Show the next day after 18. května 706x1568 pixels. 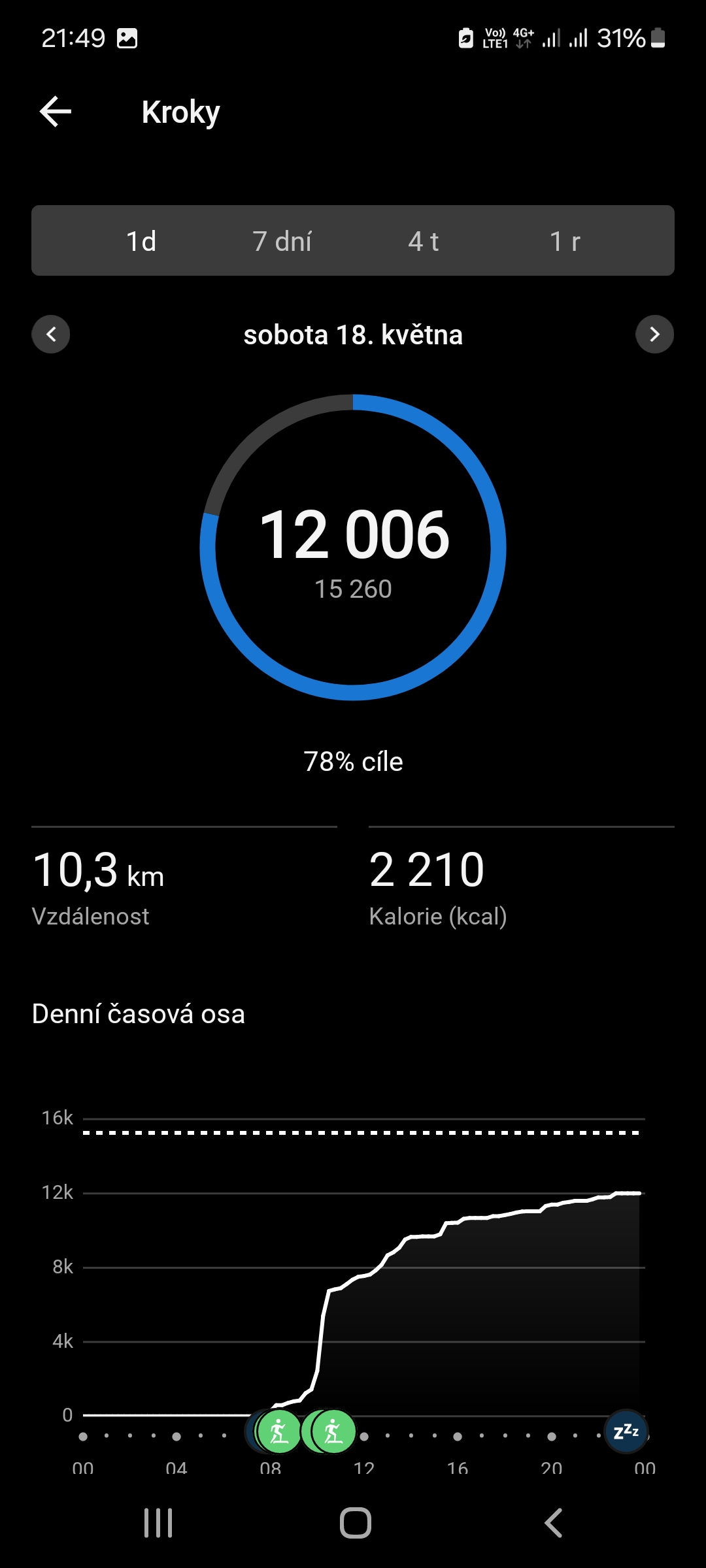(654, 335)
